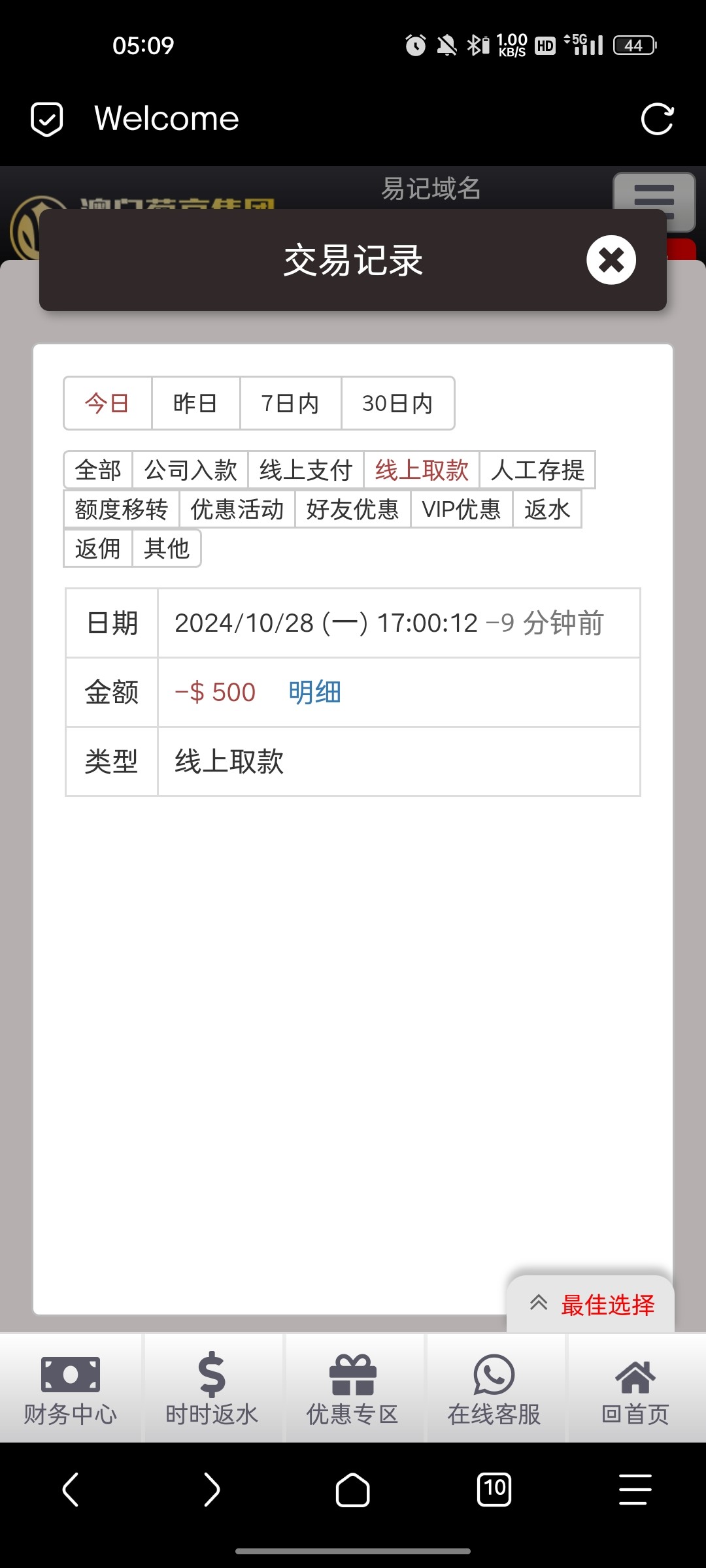View 优惠活动 transactions
This screenshot has height=1568, width=706.
(x=237, y=509)
